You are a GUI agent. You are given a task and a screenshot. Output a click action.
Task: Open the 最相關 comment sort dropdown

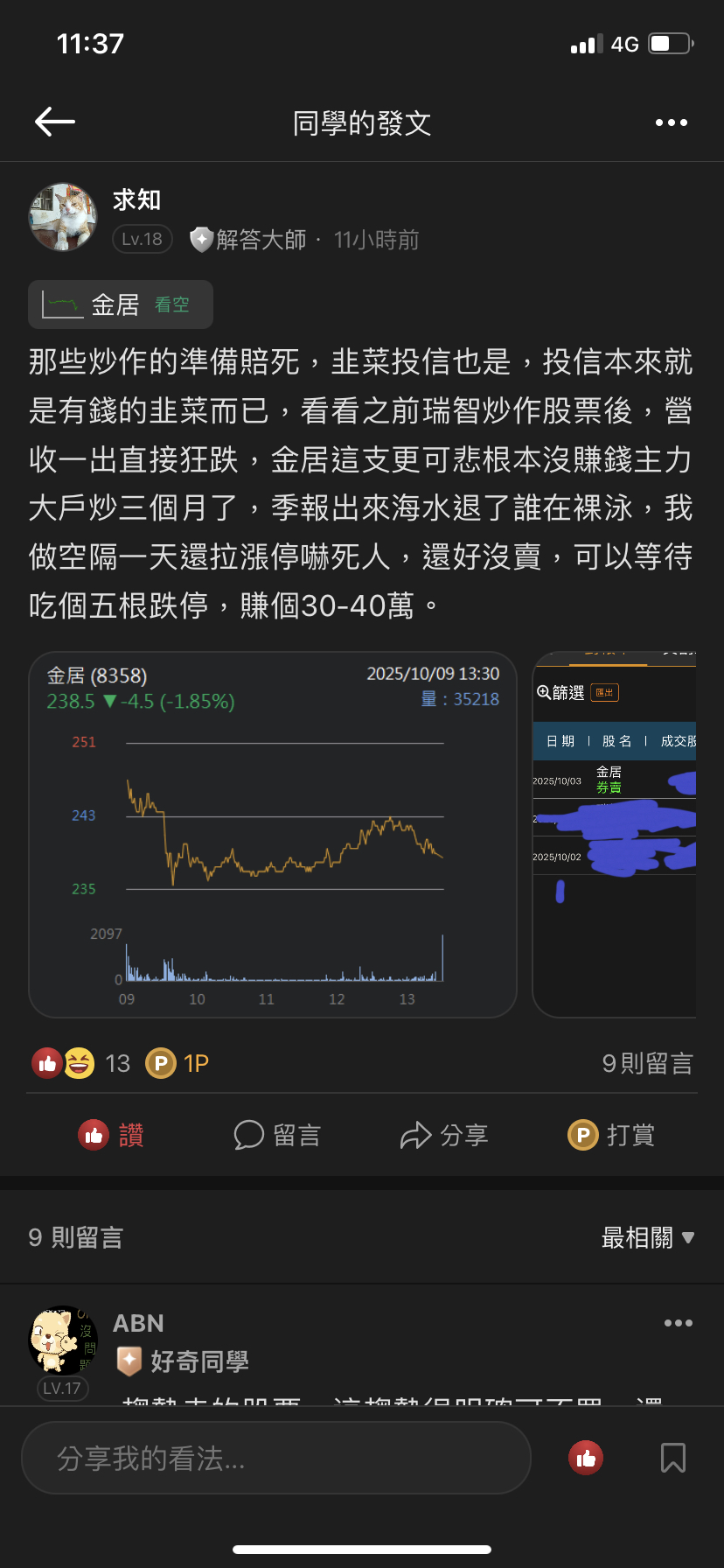647,1237
